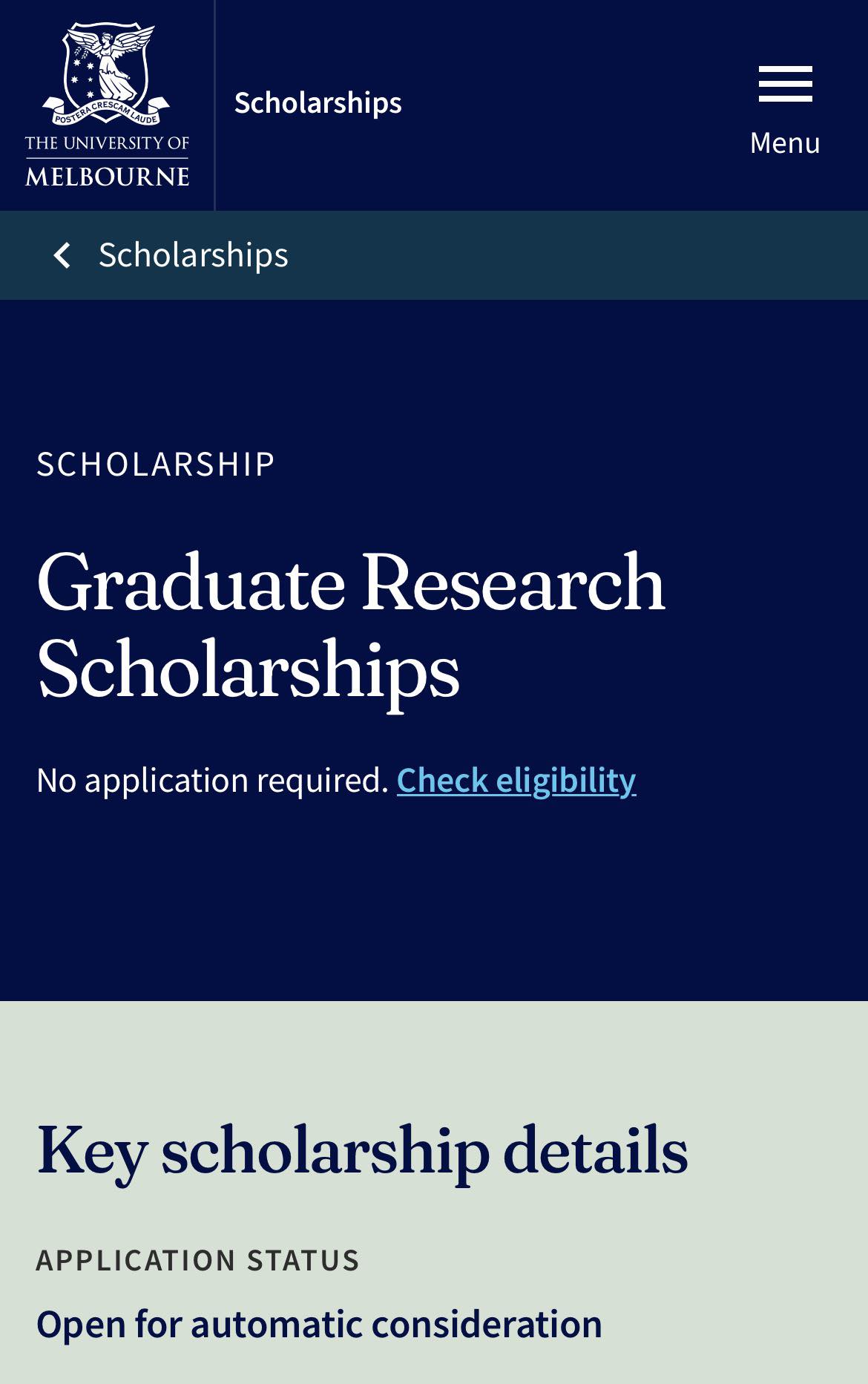This screenshot has width=868, height=1384.
Task: Click the Scholarships site title in header
Action: point(318,103)
